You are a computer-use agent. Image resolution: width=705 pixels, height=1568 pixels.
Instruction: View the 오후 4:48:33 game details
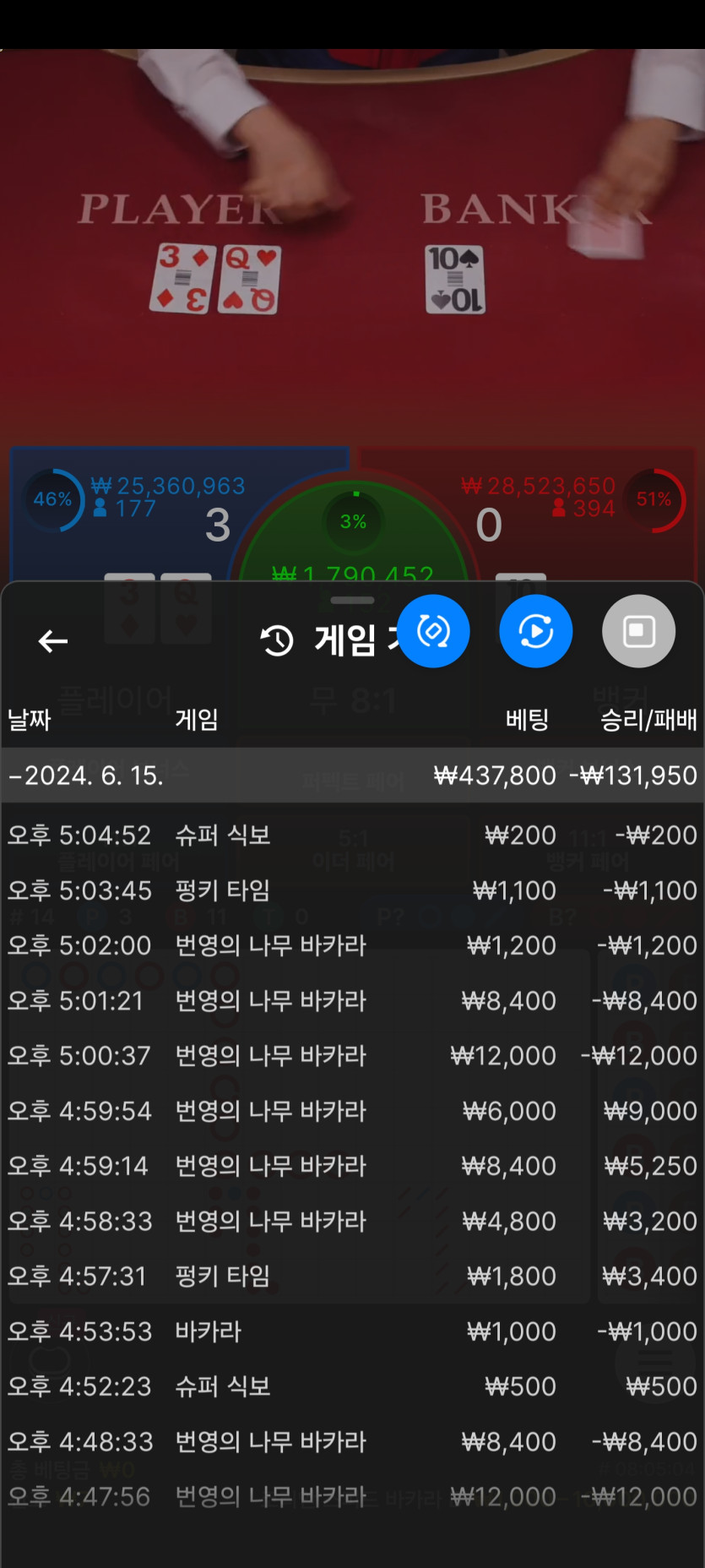352,1441
